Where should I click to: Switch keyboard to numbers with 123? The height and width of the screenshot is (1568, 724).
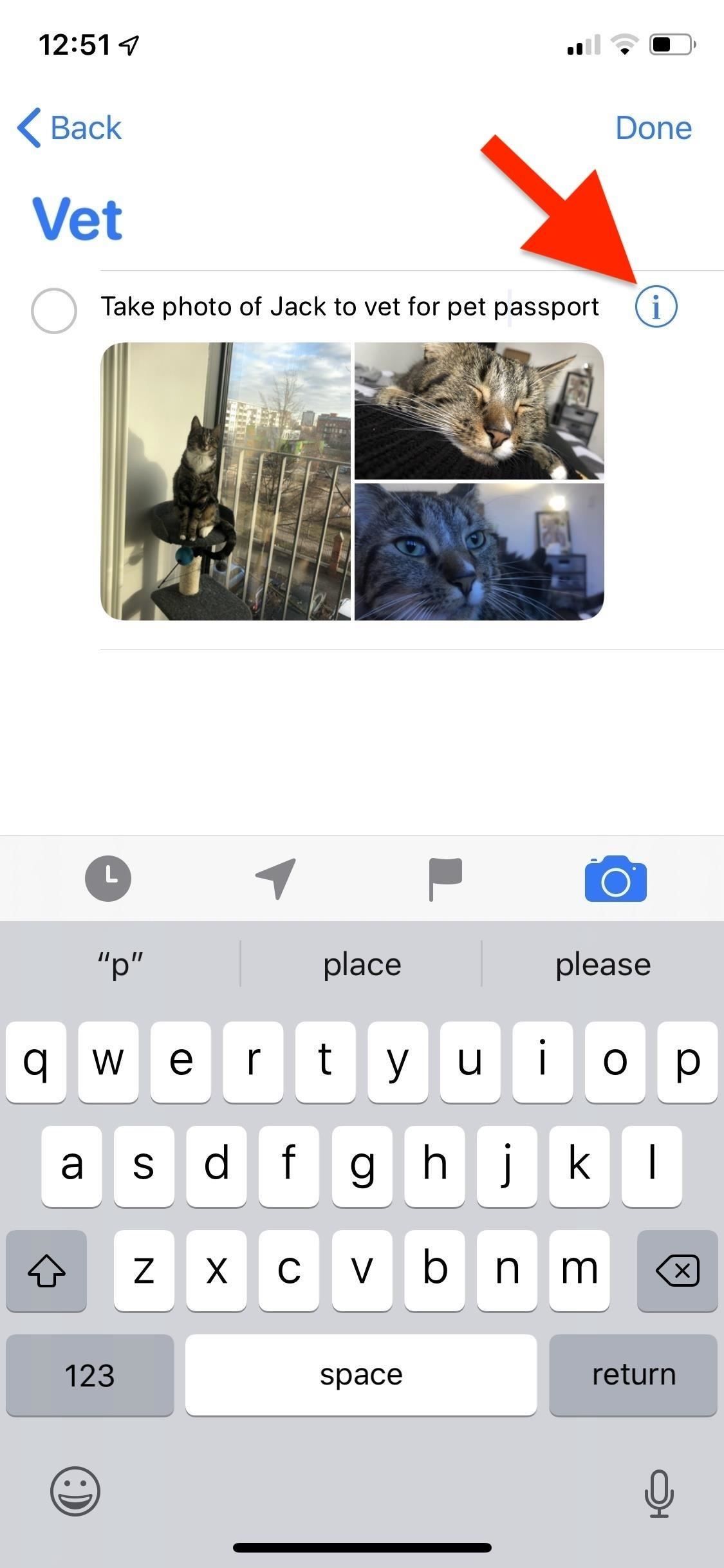pos(90,1375)
